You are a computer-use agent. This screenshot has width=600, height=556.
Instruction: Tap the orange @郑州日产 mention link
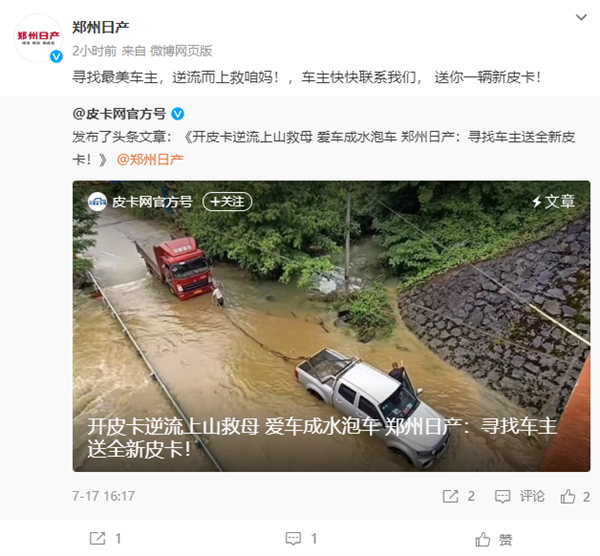click(x=150, y=158)
